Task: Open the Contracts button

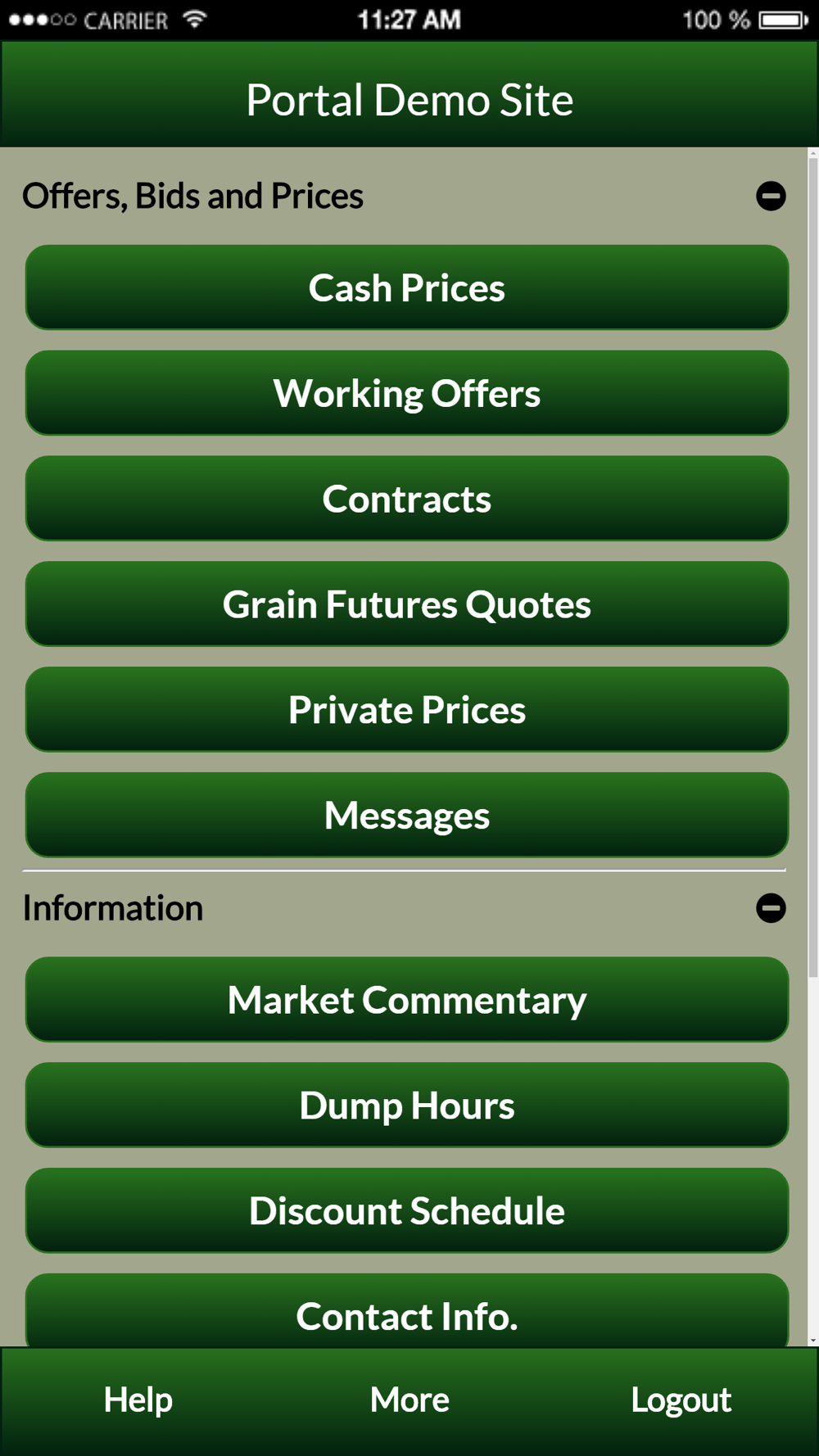Action: point(407,499)
